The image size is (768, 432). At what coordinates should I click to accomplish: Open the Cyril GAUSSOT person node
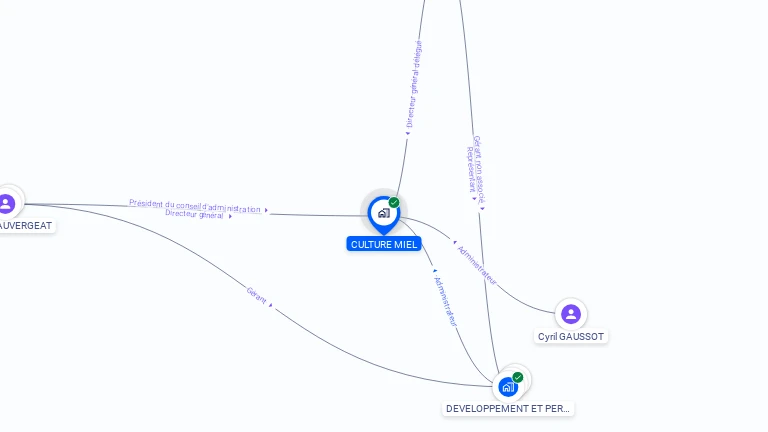(x=571, y=314)
